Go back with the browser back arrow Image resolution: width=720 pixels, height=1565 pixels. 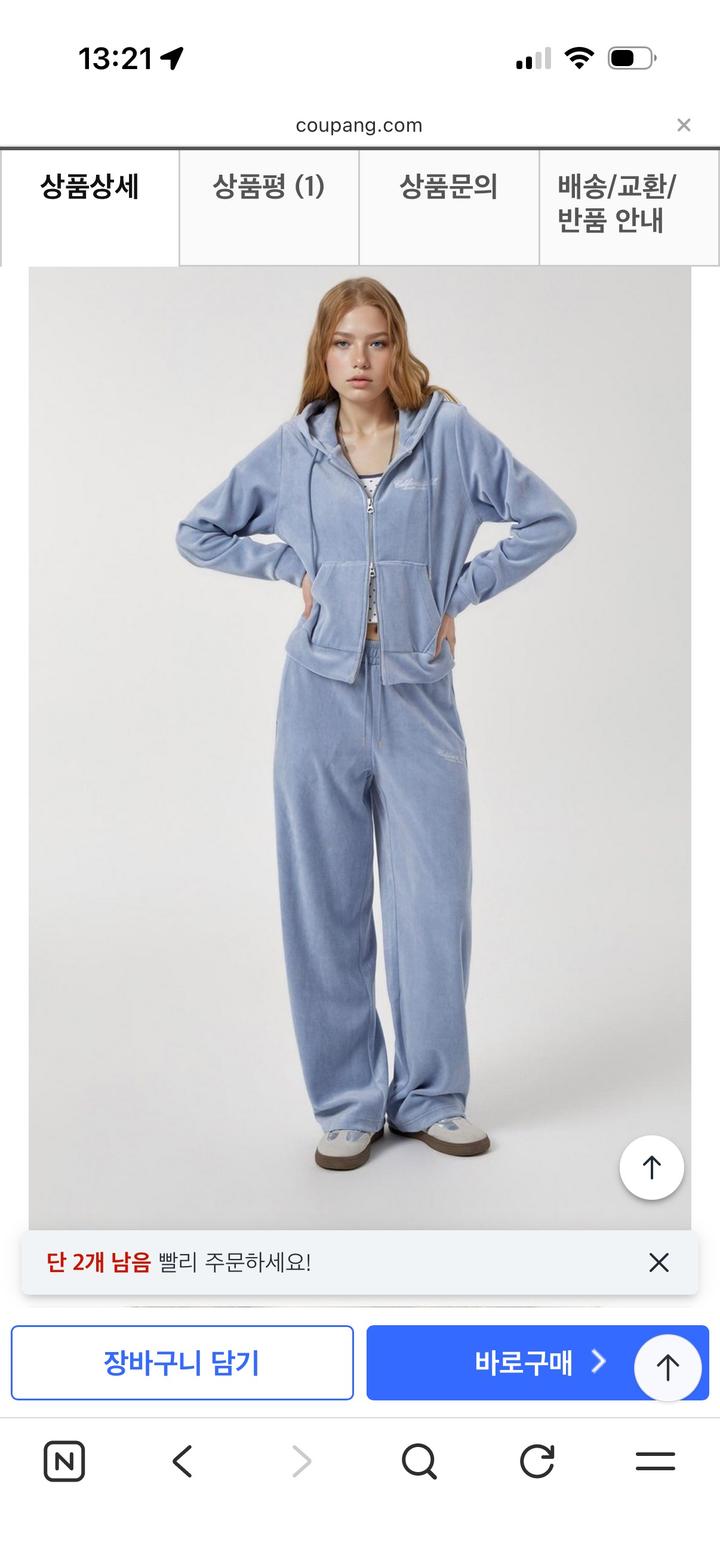[x=182, y=1461]
